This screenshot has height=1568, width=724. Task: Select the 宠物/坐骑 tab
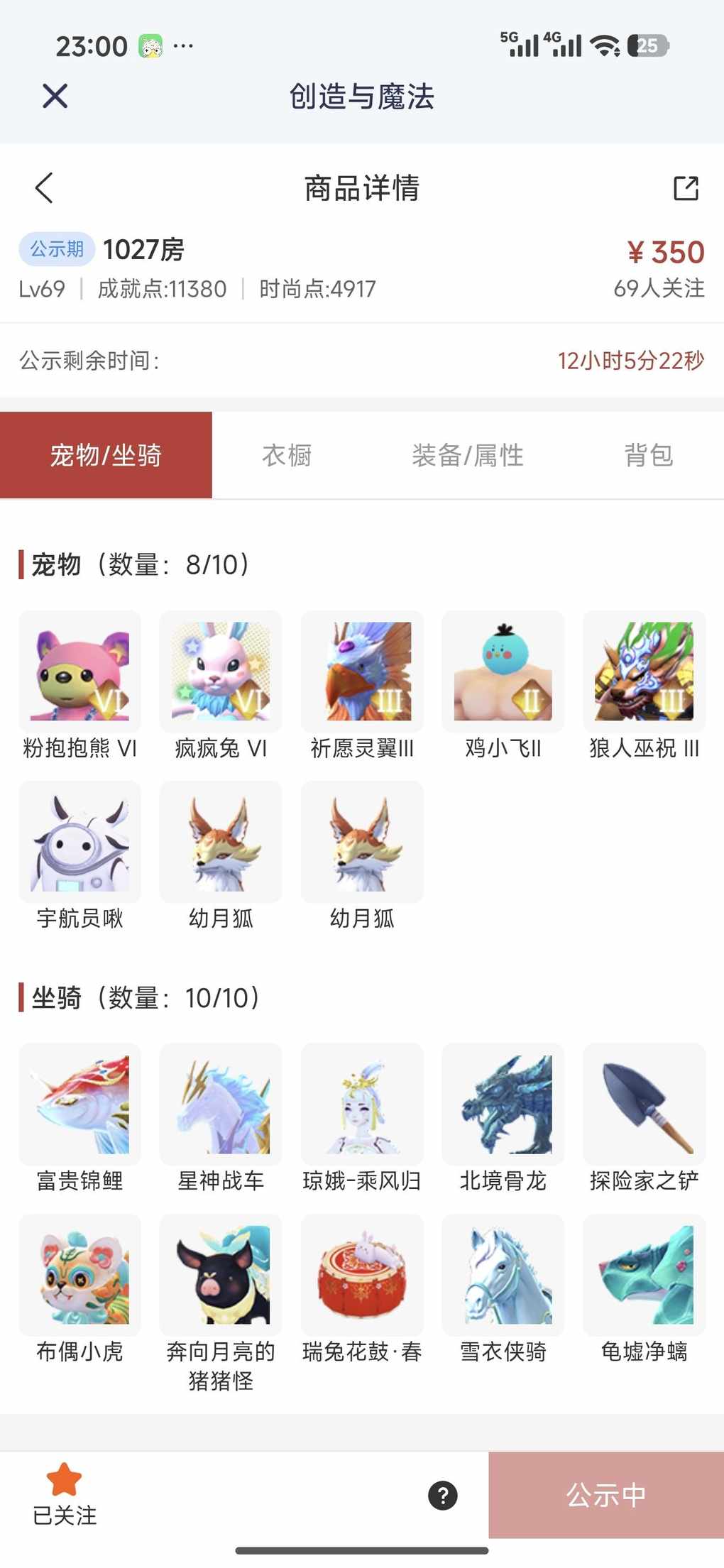(x=106, y=455)
